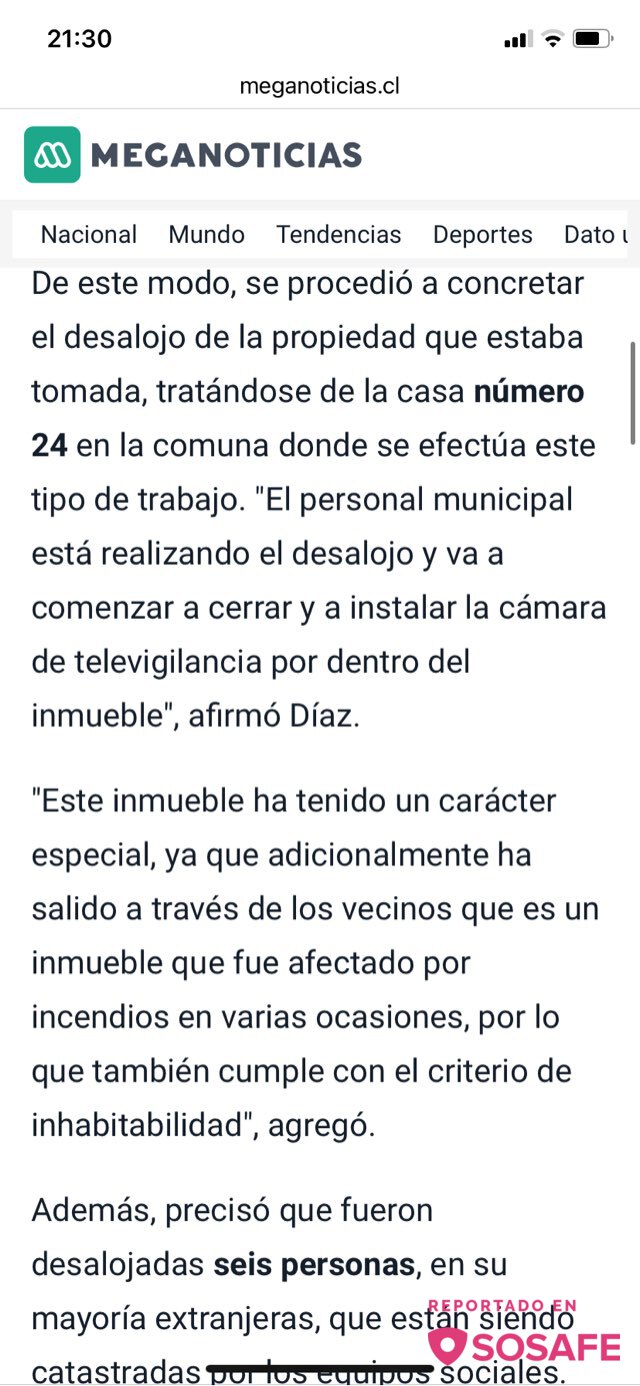The width and height of the screenshot is (640, 1386).
Task: Open the Meganoticias home logo
Action: pyautogui.click(x=193, y=155)
